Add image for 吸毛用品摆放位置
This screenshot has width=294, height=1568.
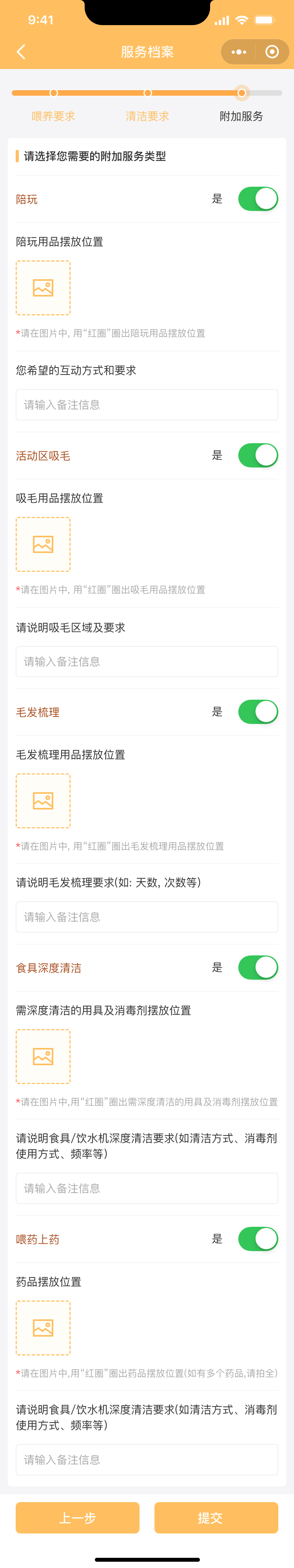43,544
